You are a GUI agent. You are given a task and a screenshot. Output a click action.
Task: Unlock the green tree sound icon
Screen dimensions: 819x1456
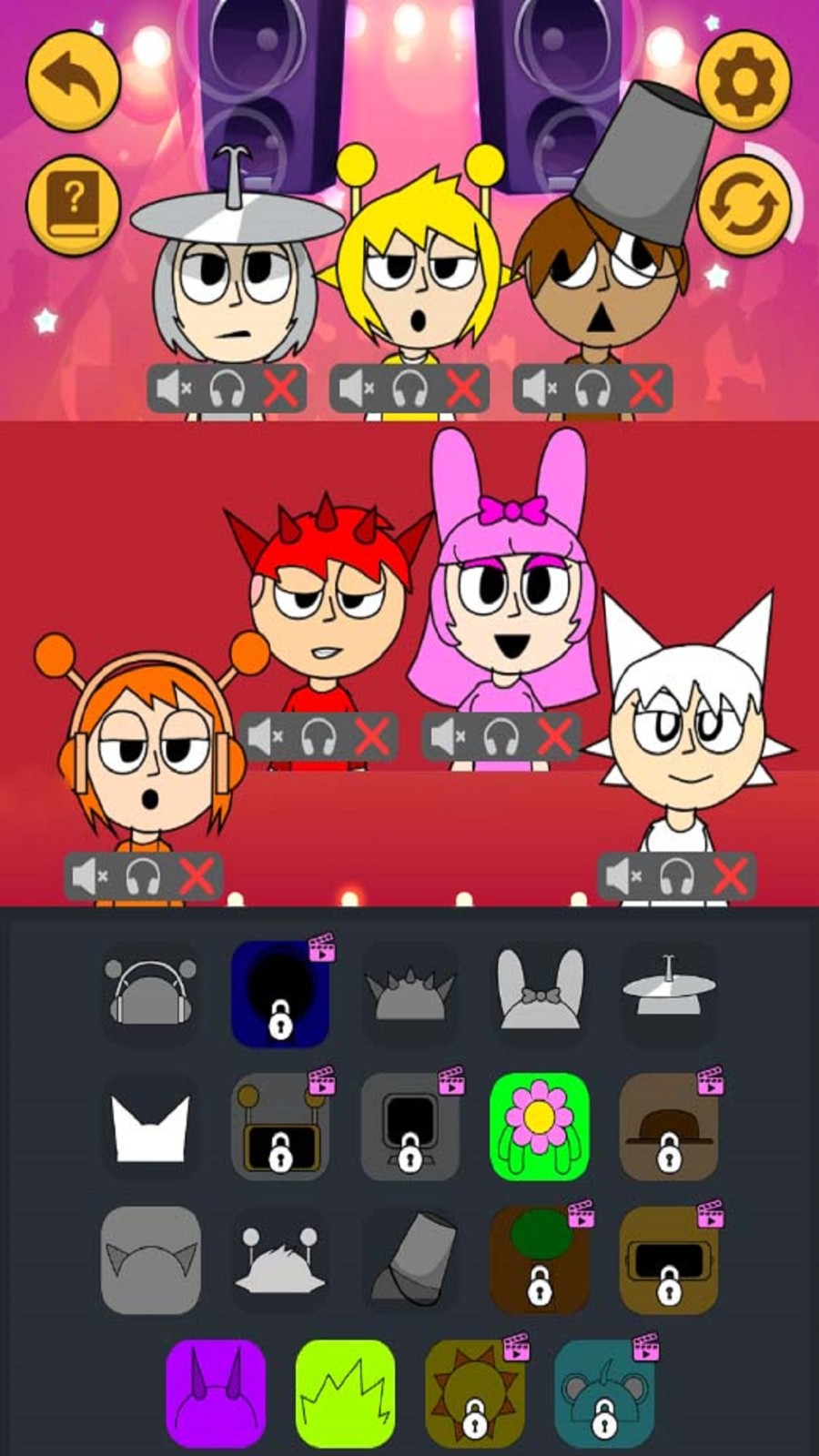click(540, 1259)
